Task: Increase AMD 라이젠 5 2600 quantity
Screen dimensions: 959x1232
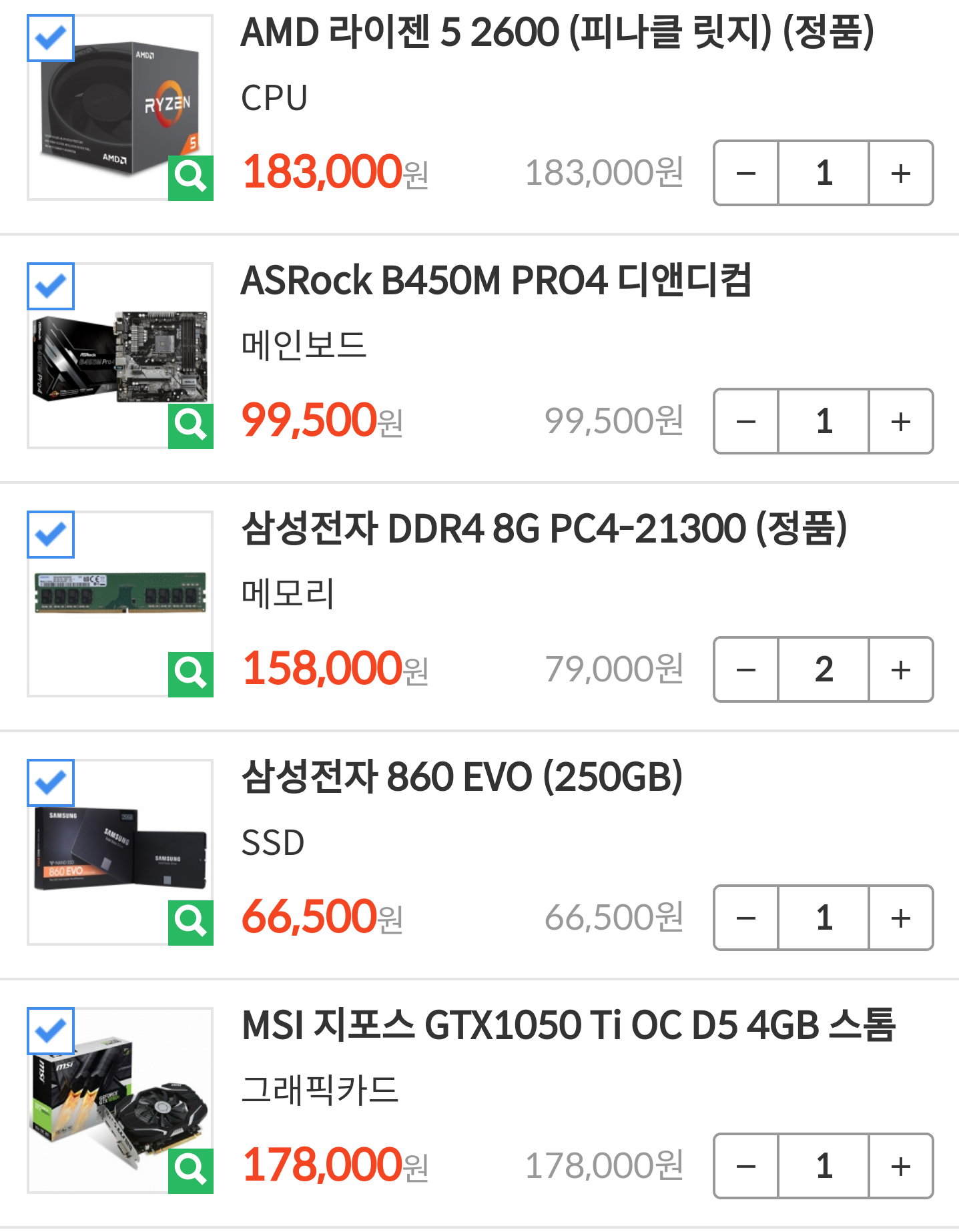Action: 900,174
